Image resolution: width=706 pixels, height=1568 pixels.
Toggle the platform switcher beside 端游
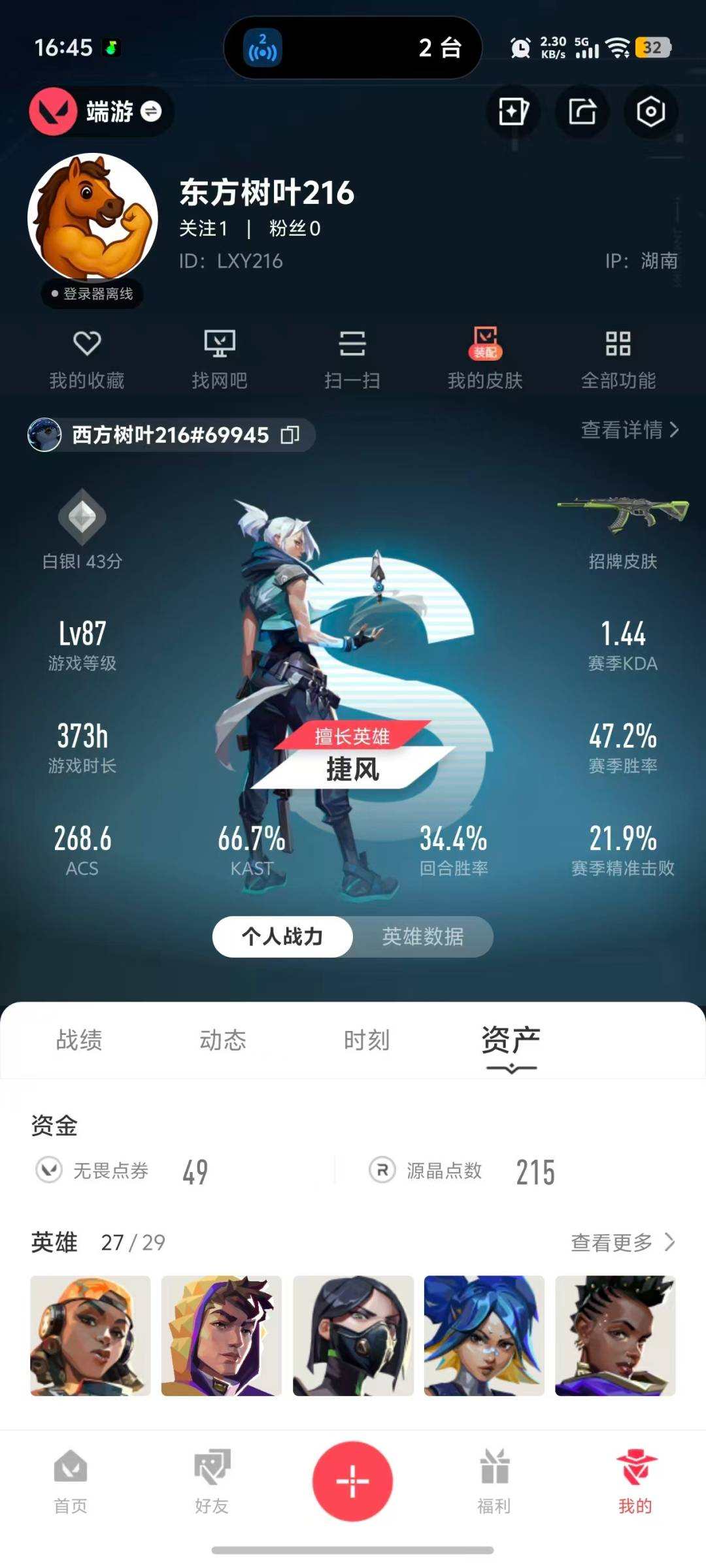[152, 112]
